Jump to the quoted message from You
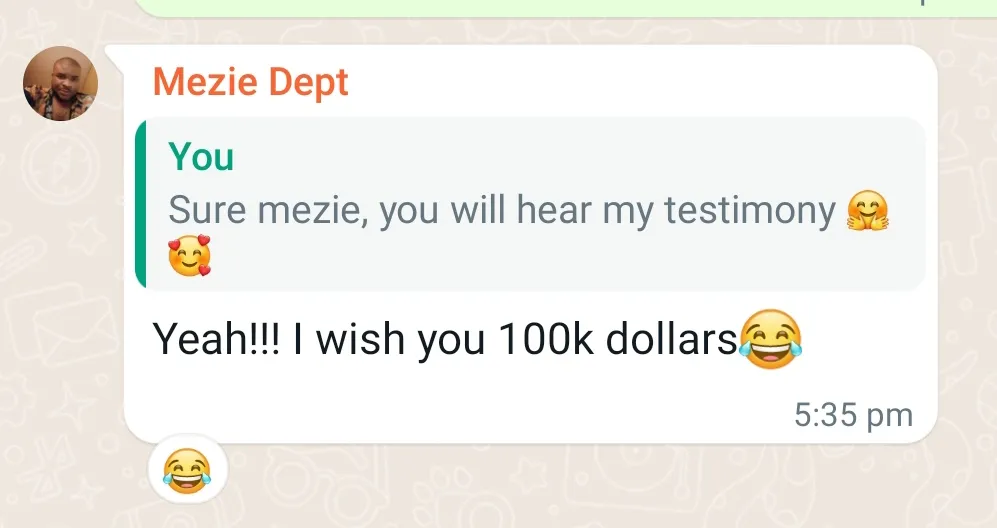This screenshot has height=528, width=997. click(x=530, y=204)
